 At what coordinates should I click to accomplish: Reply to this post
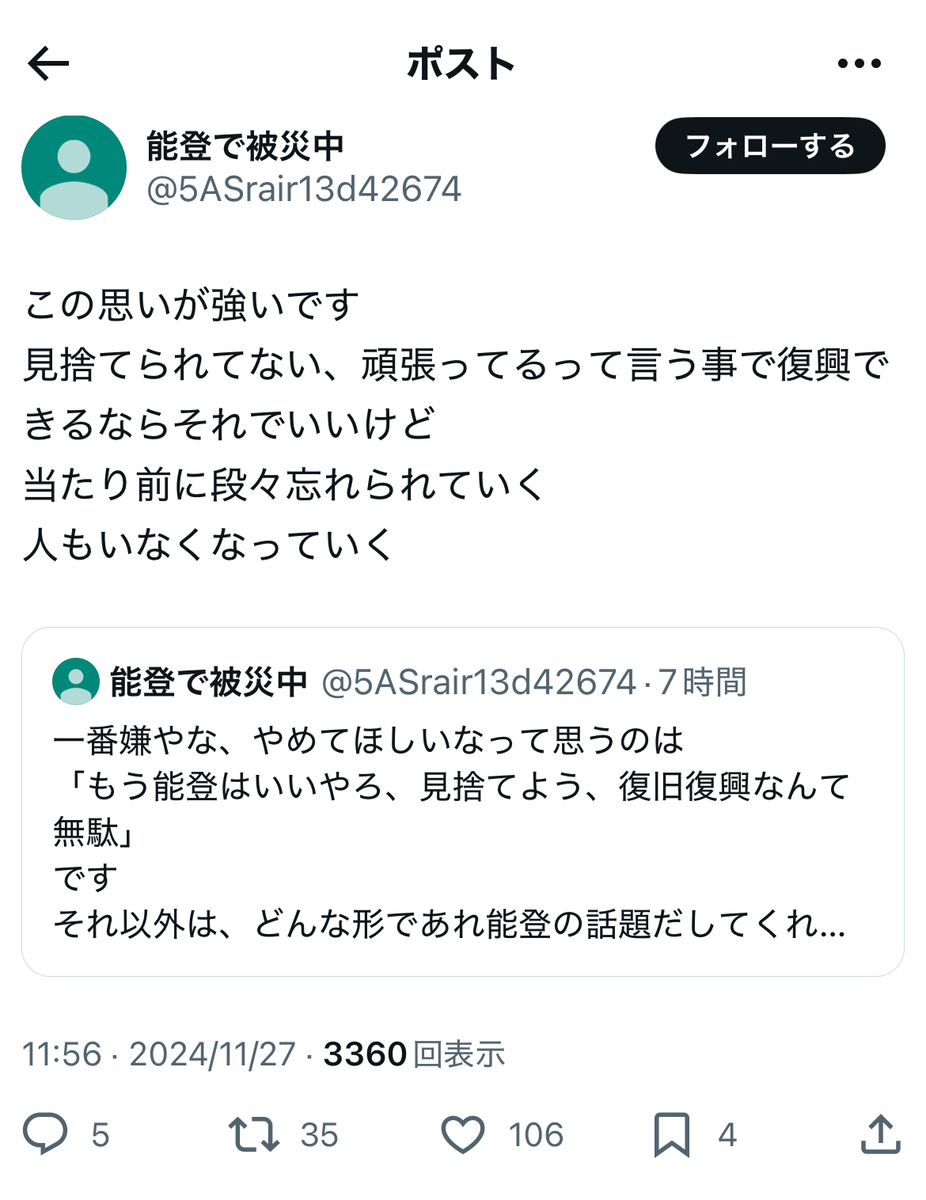[x=46, y=1134]
